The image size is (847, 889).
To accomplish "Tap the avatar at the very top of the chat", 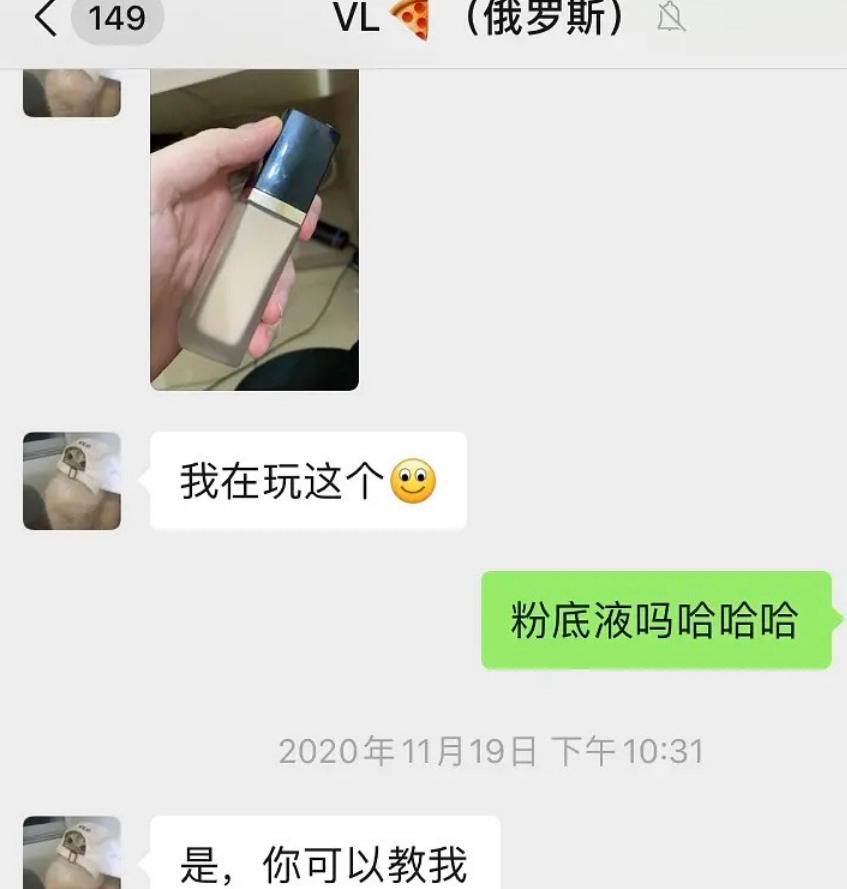I will 71,93.
